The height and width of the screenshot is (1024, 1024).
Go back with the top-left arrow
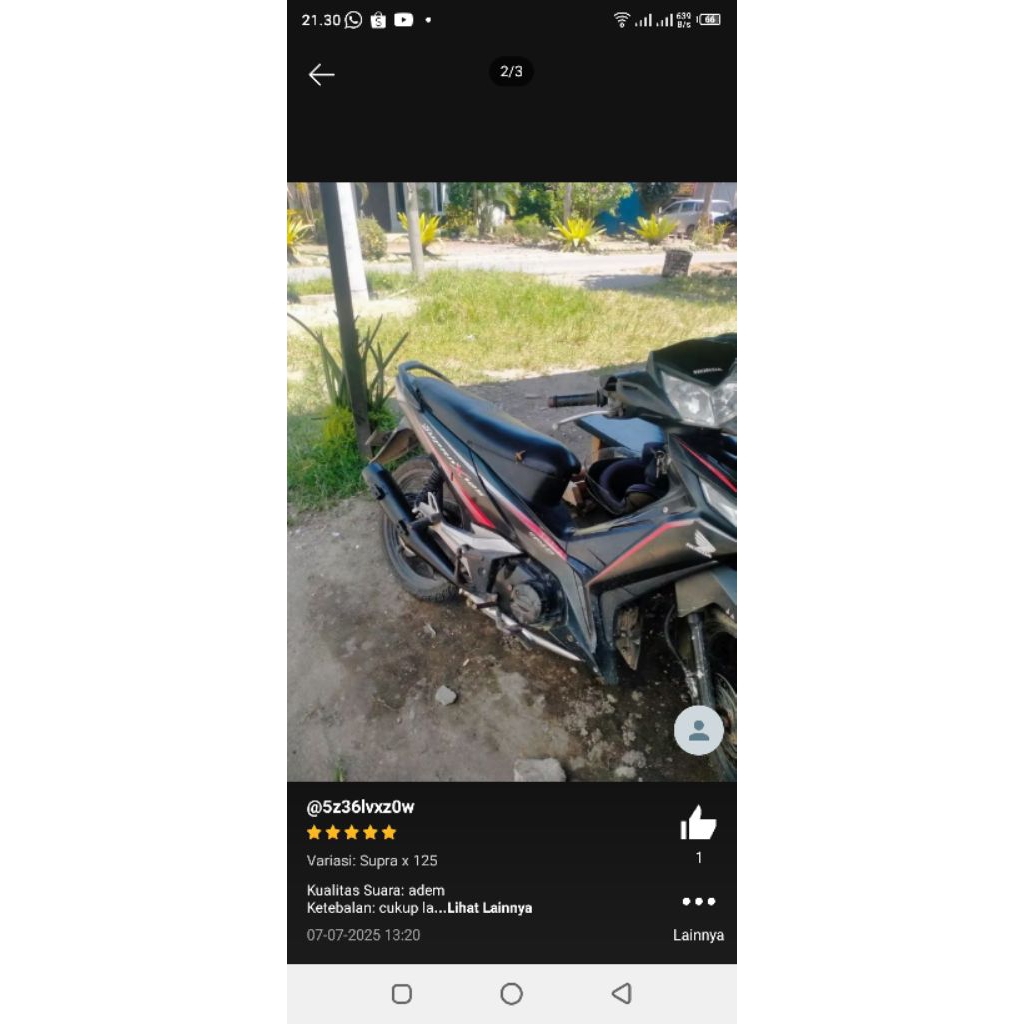(321, 74)
